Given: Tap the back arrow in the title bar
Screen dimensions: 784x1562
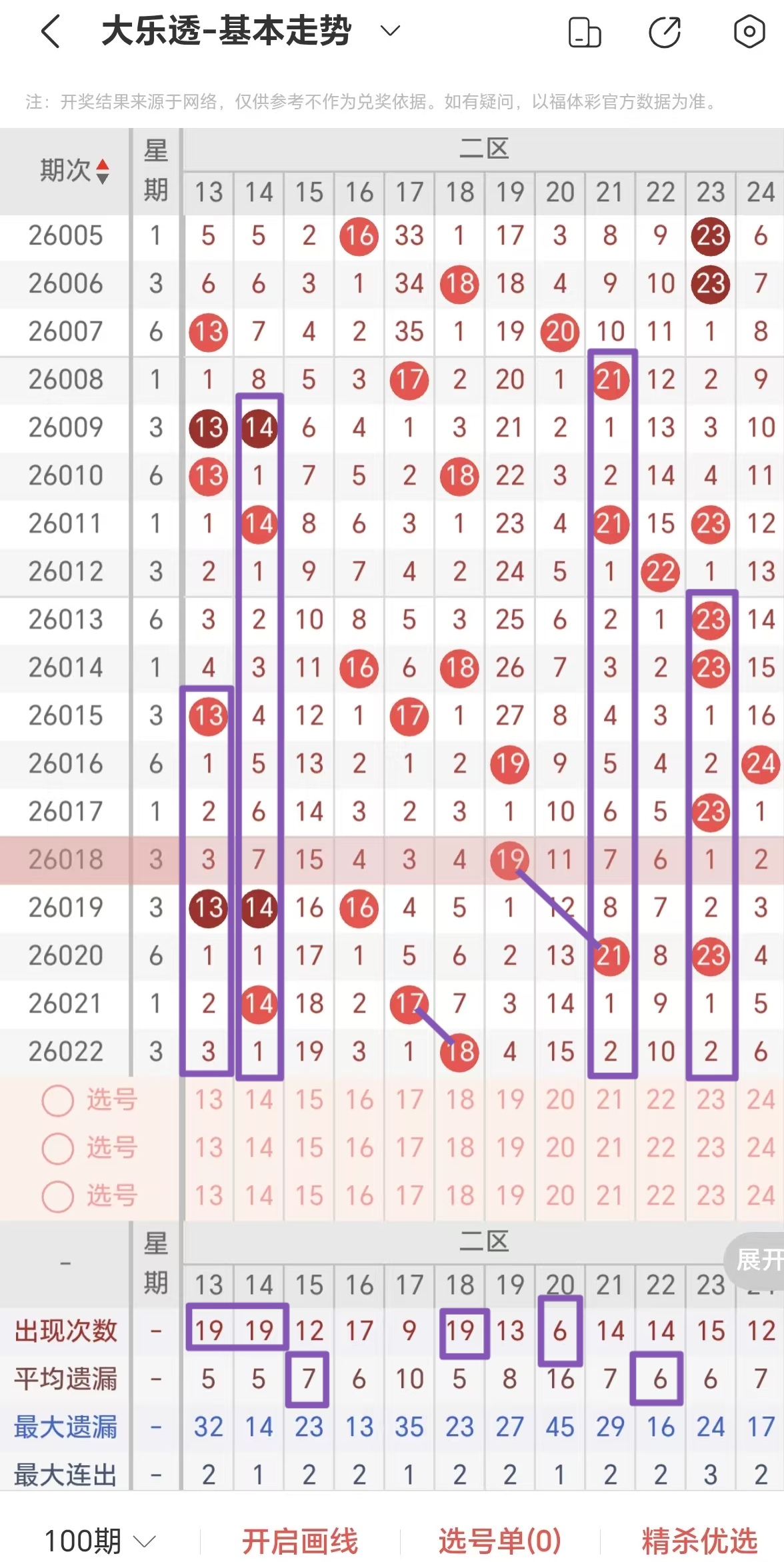Looking at the screenshot, I should tap(49, 31).
